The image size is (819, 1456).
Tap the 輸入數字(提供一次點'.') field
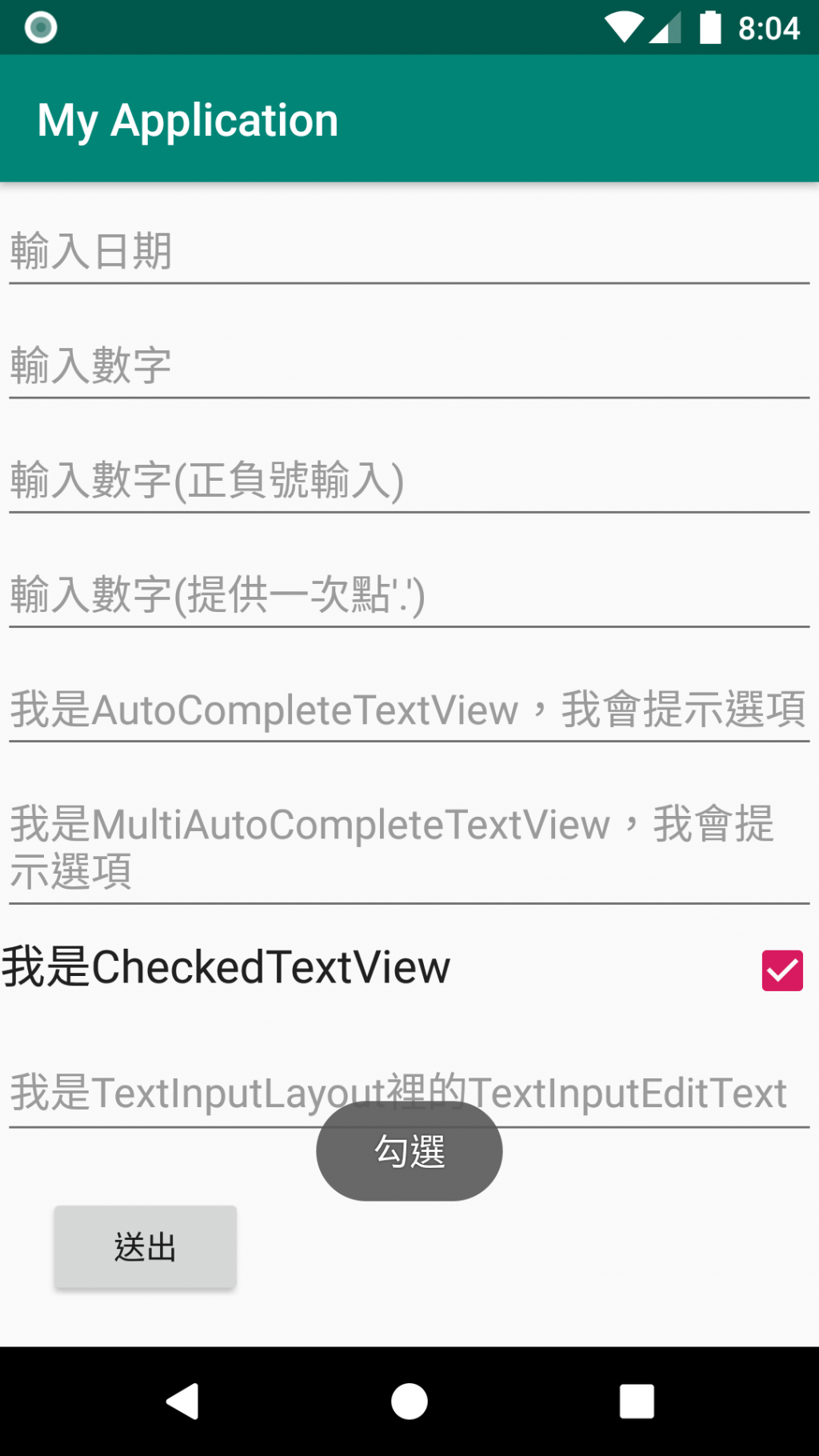[408, 594]
